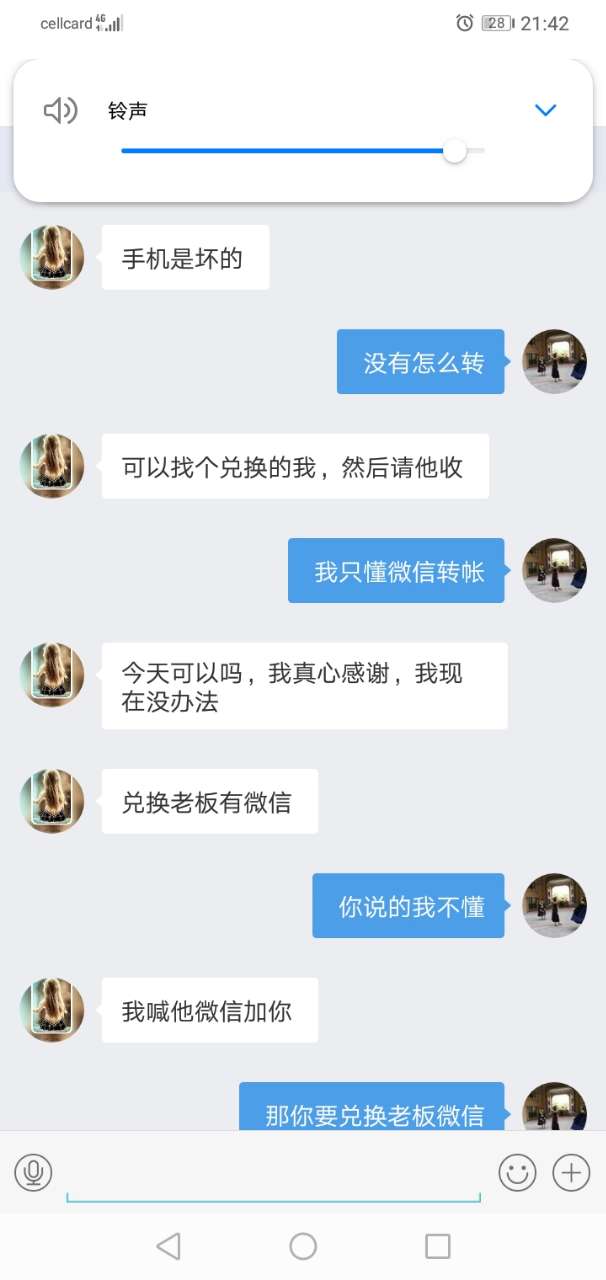Mute ringtone via the speaker icon
The height and width of the screenshot is (1280, 606).
(x=60, y=110)
